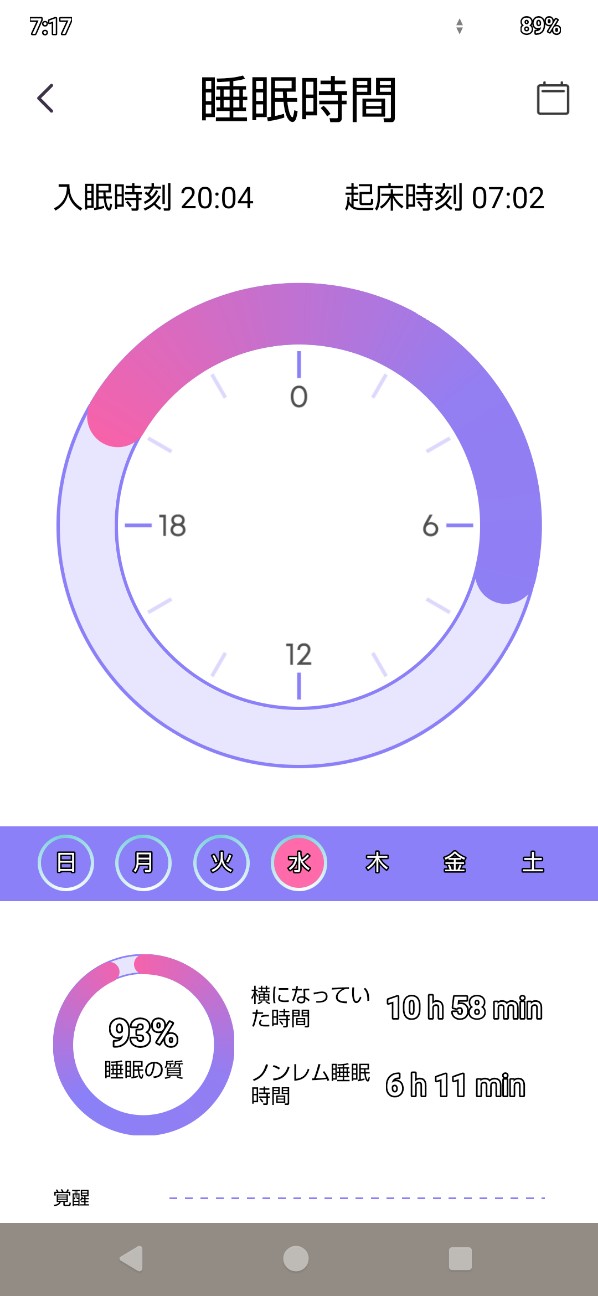598x1296 pixels.
Task: Open the calendar icon to pick a date
Action: click(x=553, y=98)
